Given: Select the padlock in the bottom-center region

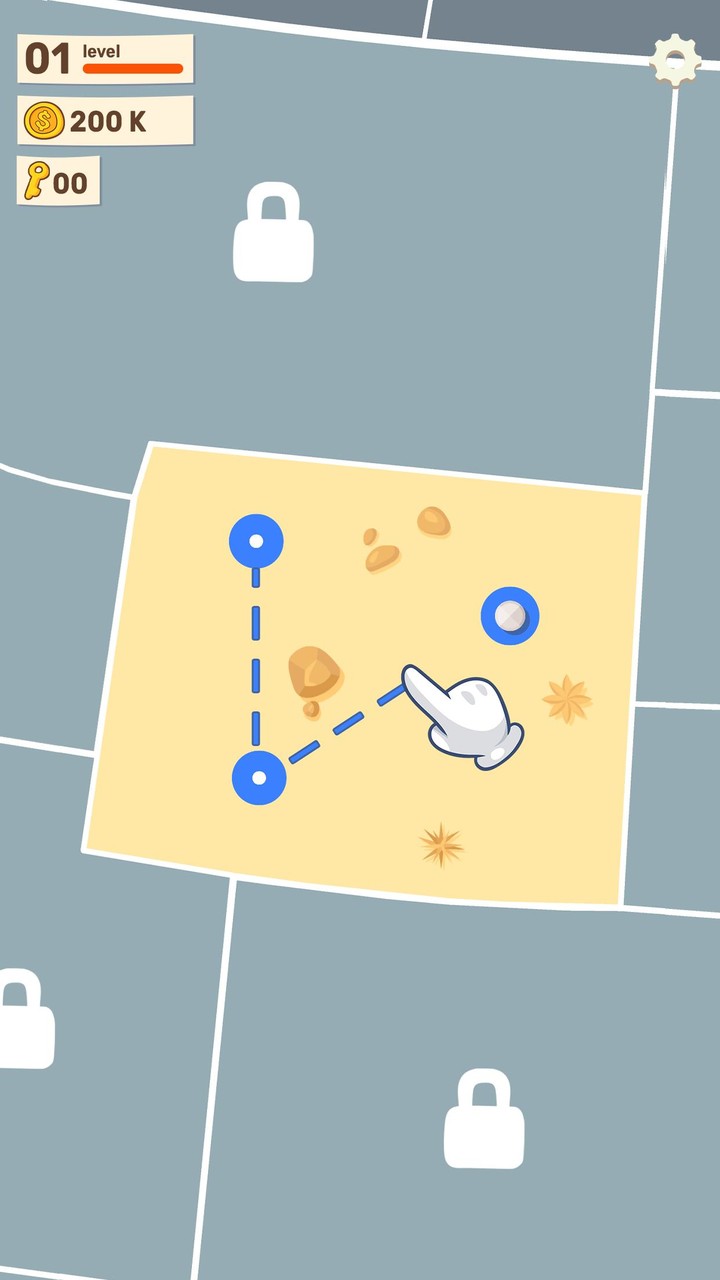Looking at the screenshot, I should pyautogui.click(x=484, y=1121).
